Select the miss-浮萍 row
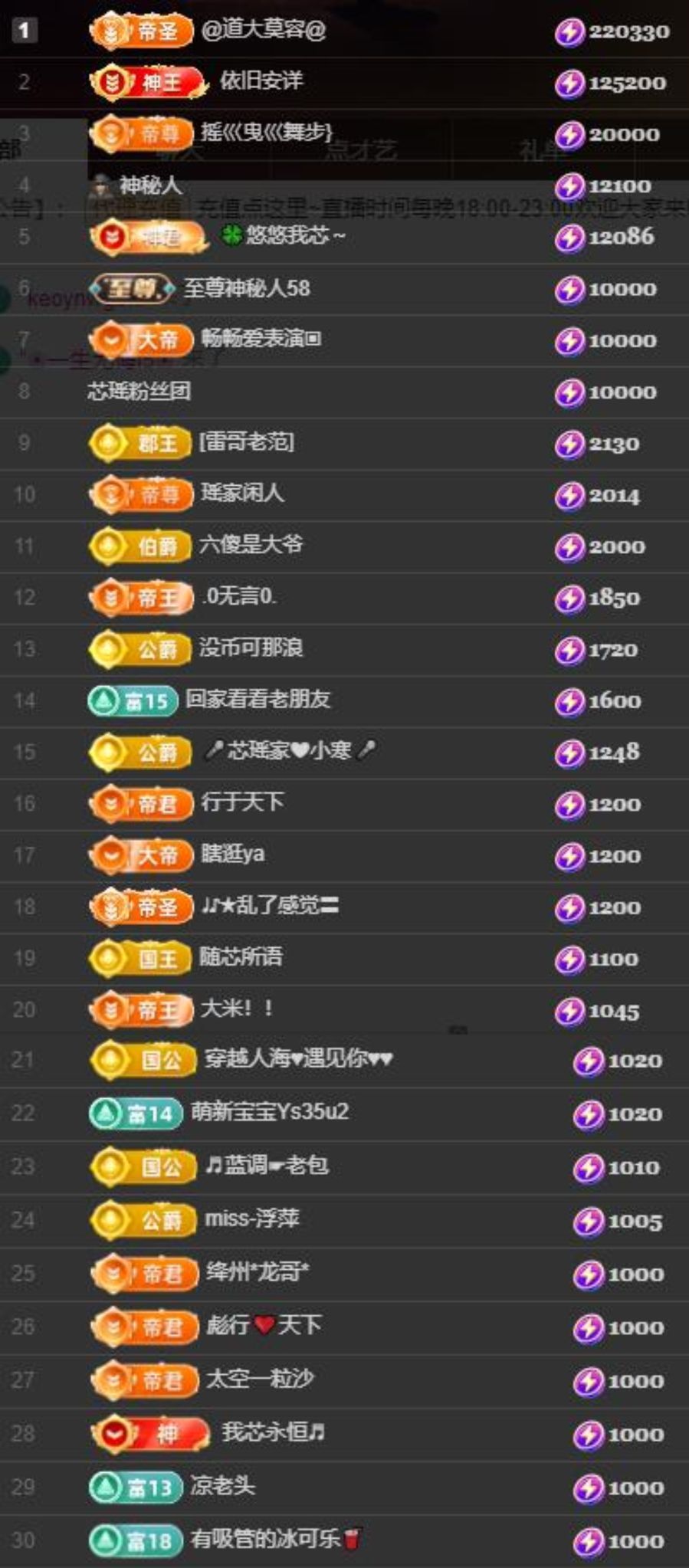Image resolution: width=689 pixels, height=1568 pixels. [x=252, y=1219]
